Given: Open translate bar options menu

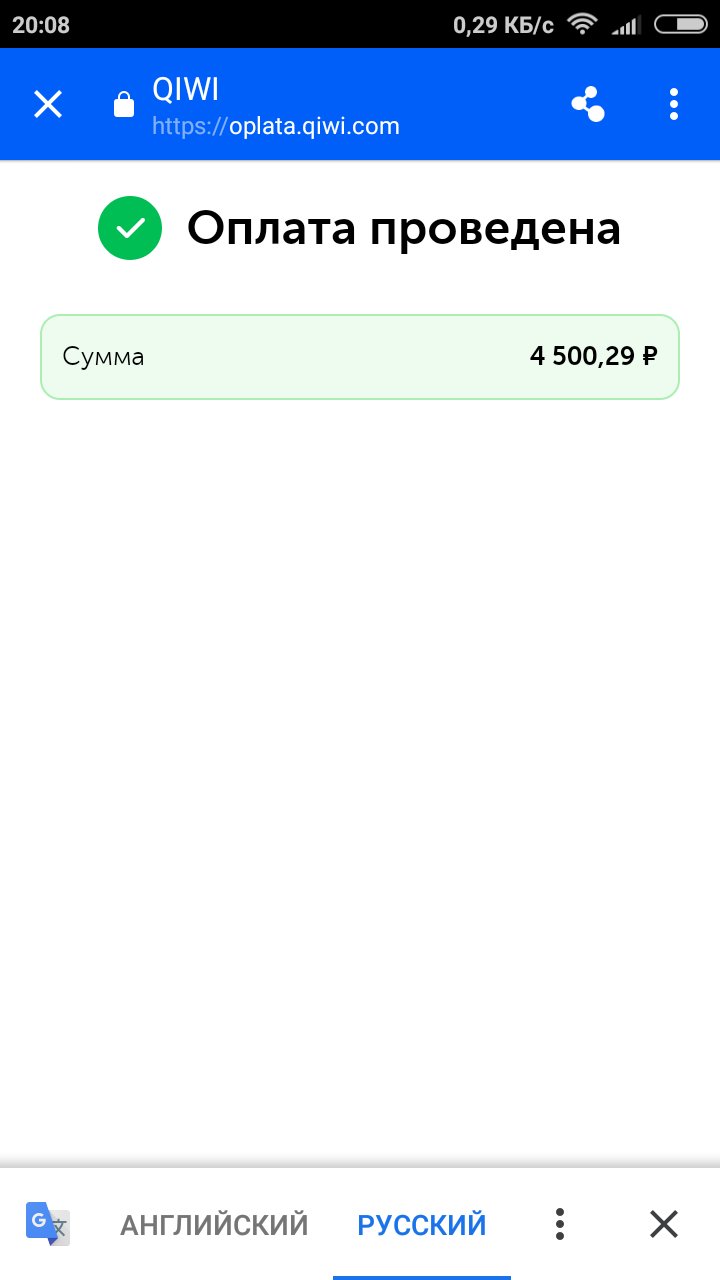Looking at the screenshot, I should 560,1224.
